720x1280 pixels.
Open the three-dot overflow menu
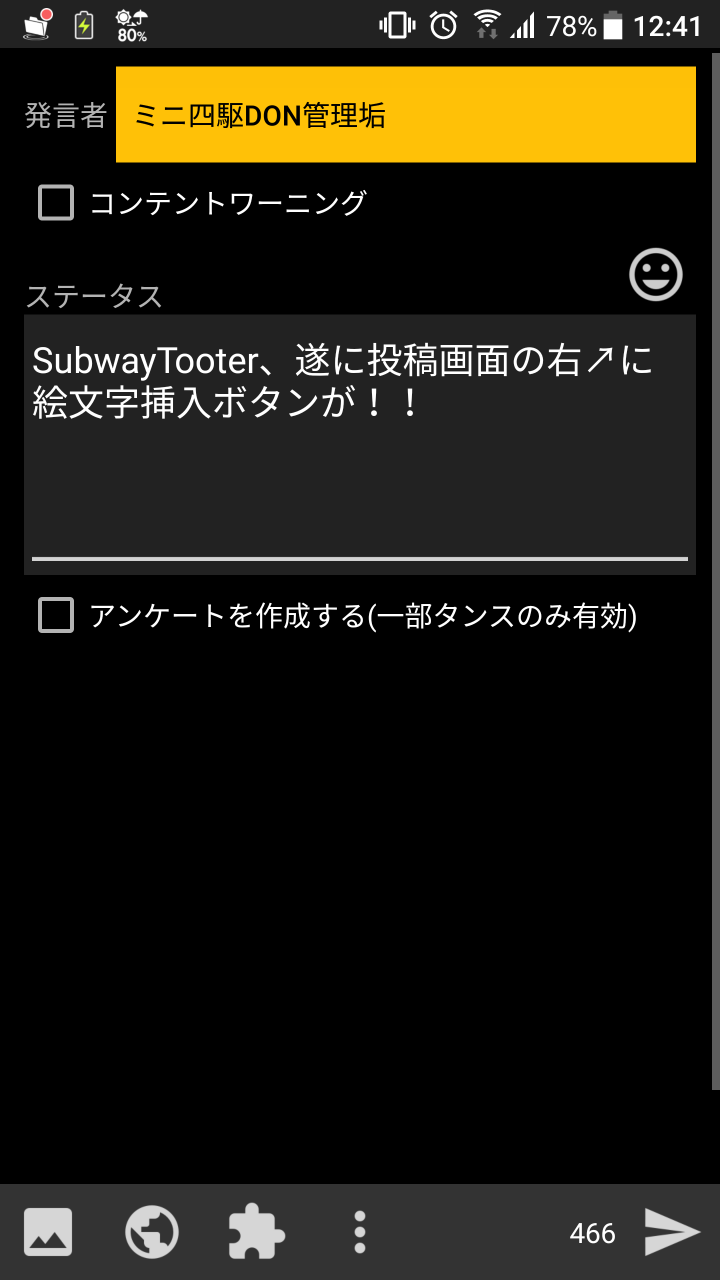click(360, 1232)
